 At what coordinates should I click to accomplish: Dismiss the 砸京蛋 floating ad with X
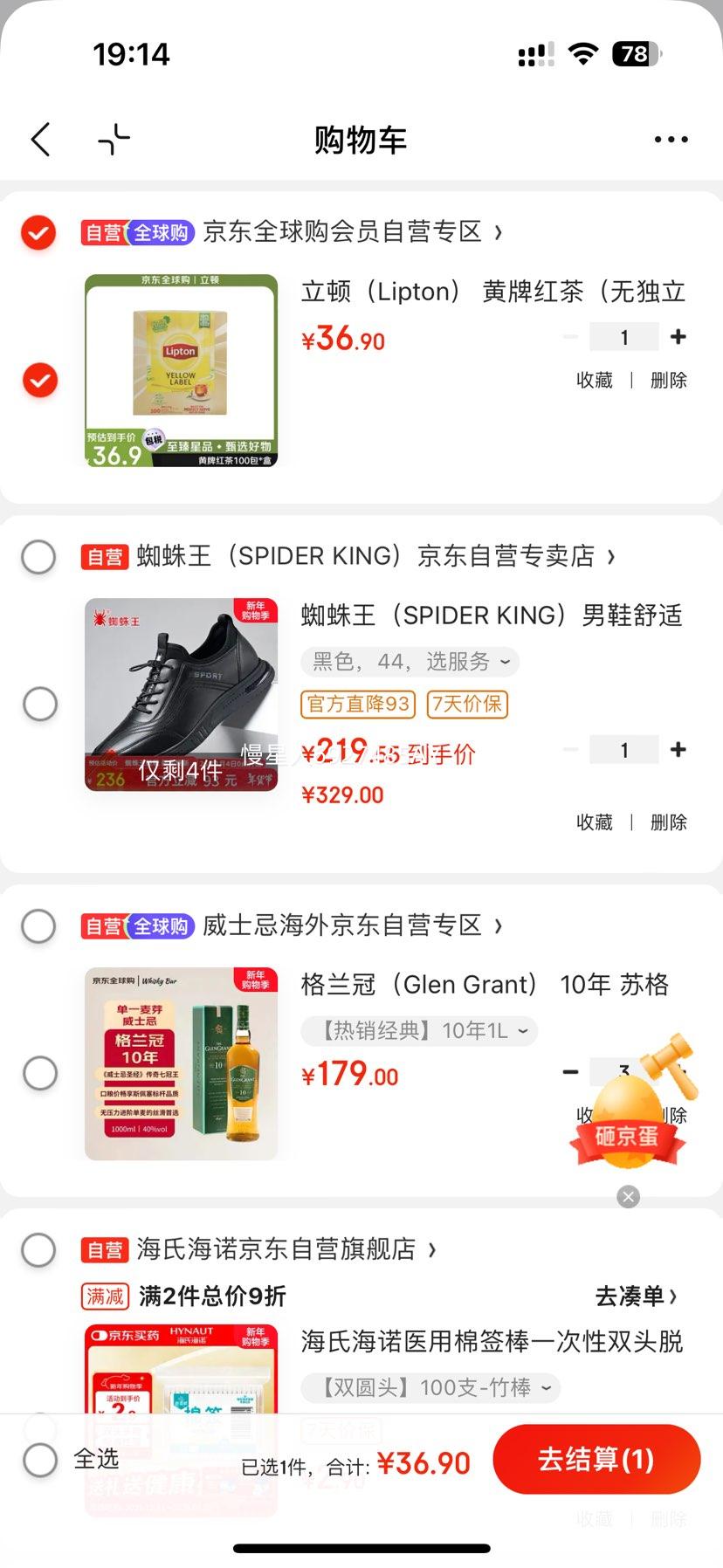coord(628,1196)
